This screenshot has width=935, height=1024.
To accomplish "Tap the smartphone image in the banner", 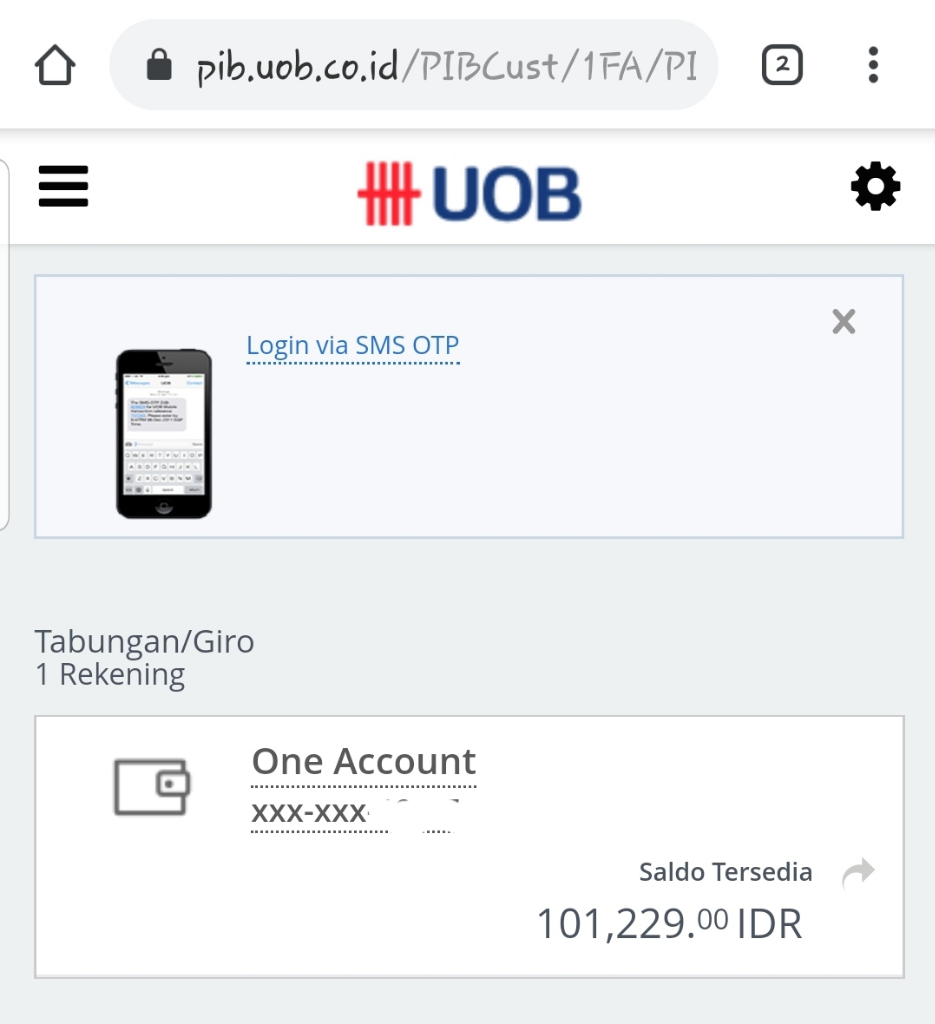I will 163,432.
